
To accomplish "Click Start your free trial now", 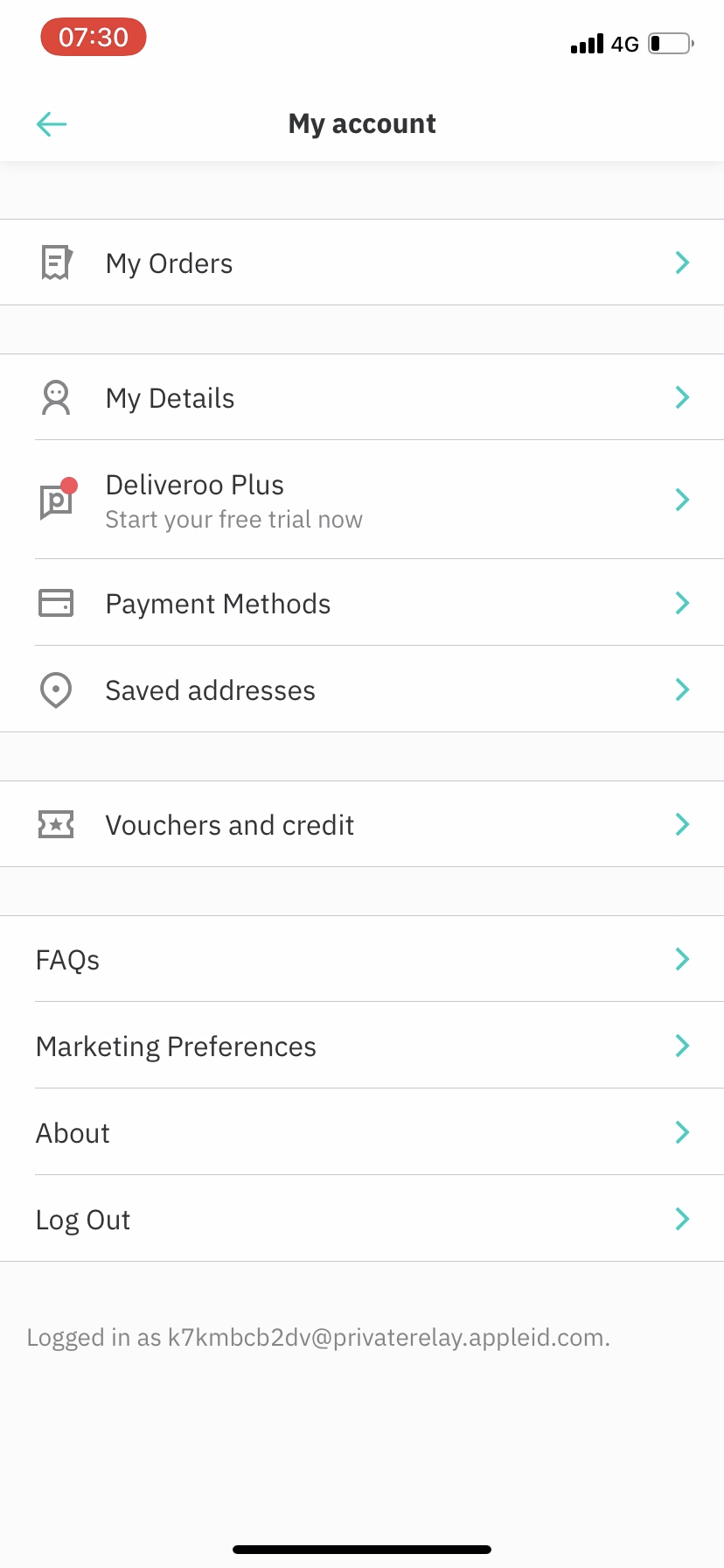I will (x=233, y=518).
